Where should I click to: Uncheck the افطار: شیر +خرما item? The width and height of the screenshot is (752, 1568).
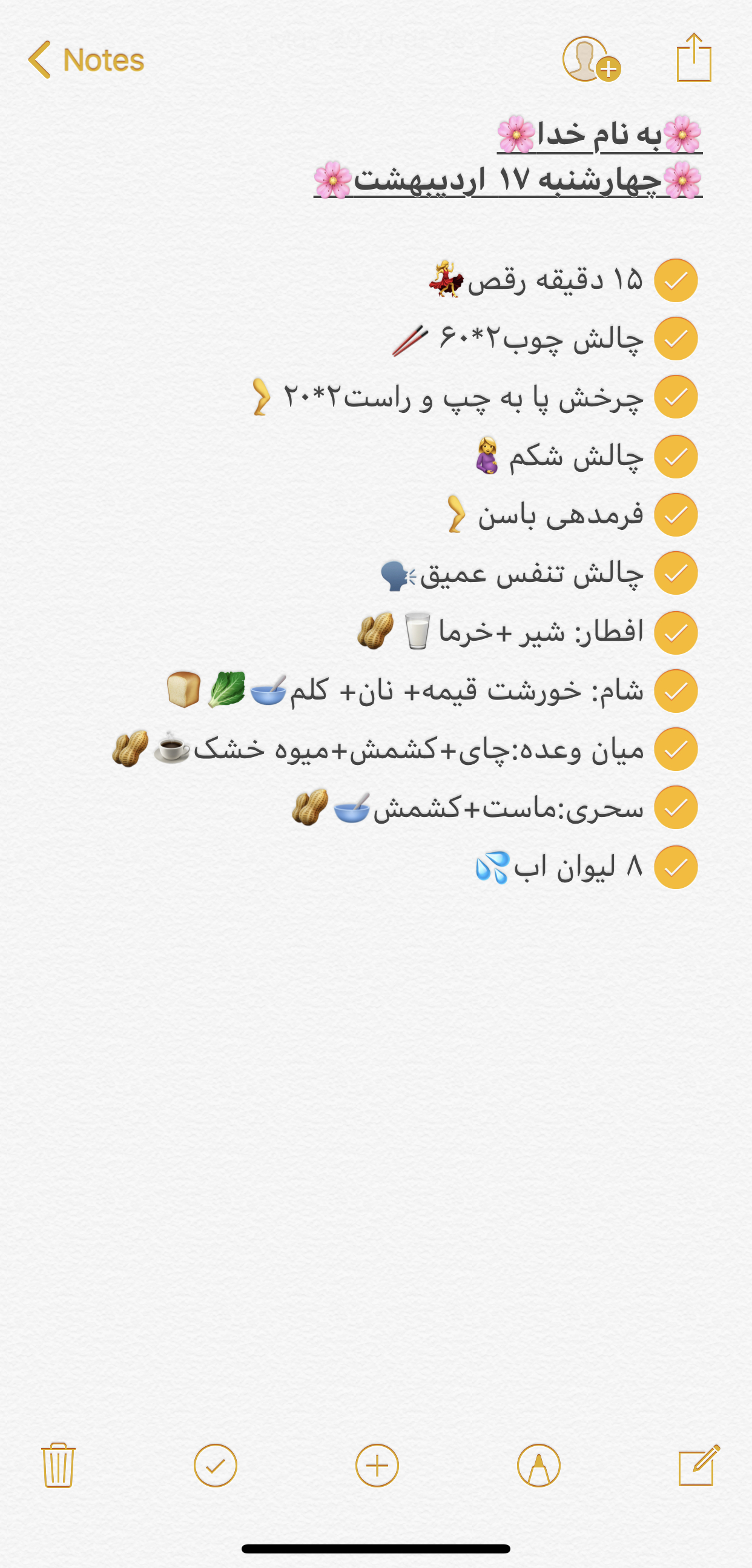point(675,633)
